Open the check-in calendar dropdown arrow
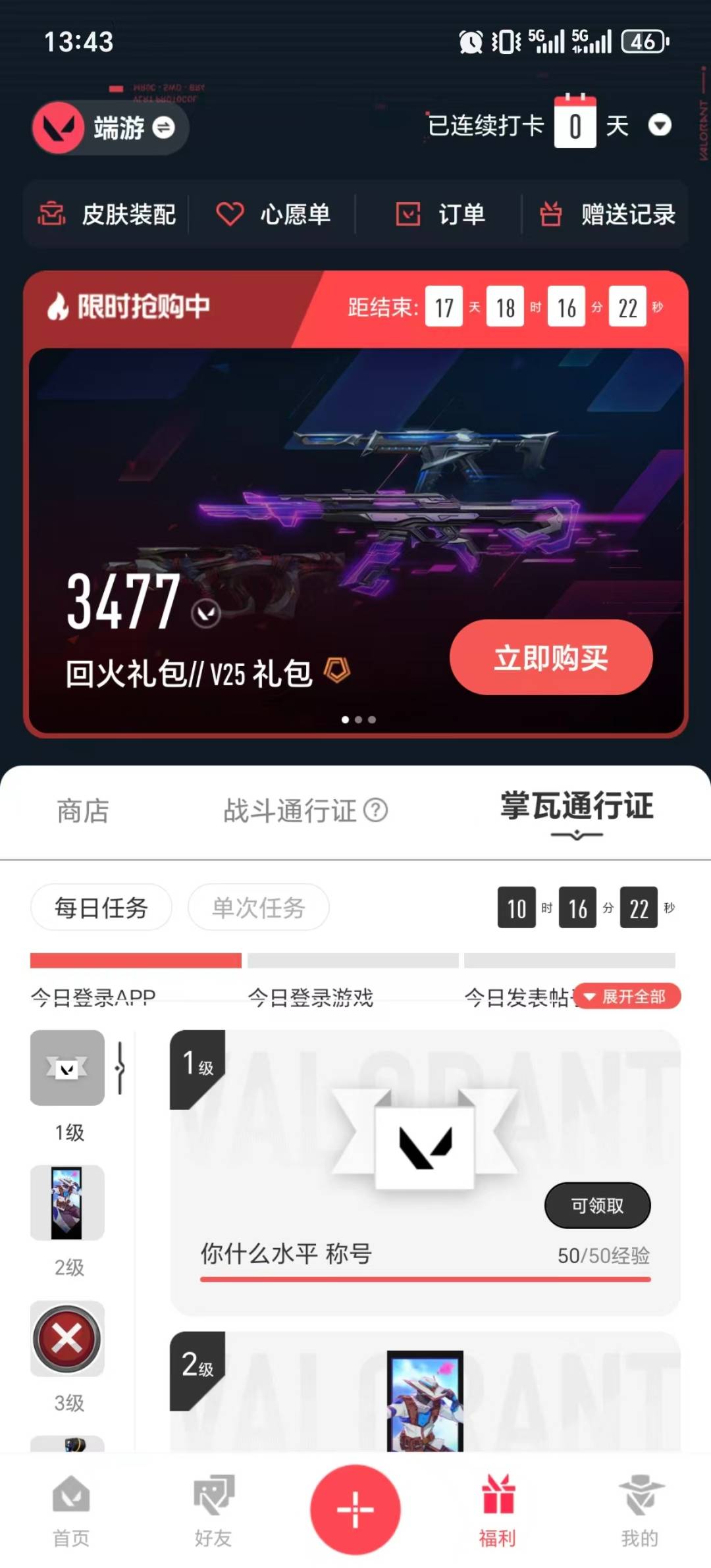711x1568 pixels. coord(660,126)
